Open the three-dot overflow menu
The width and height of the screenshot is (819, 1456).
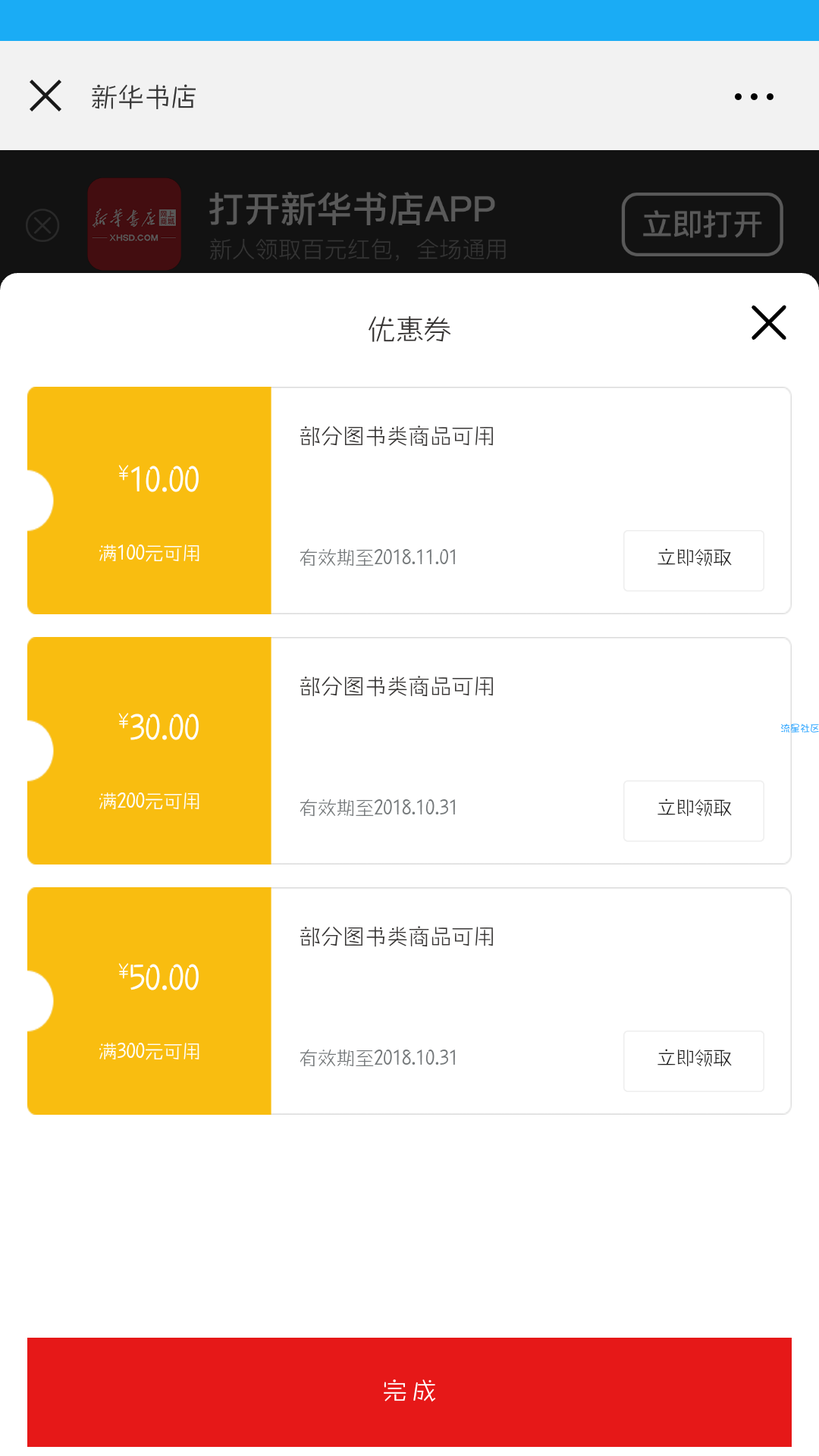coord(754,96)
